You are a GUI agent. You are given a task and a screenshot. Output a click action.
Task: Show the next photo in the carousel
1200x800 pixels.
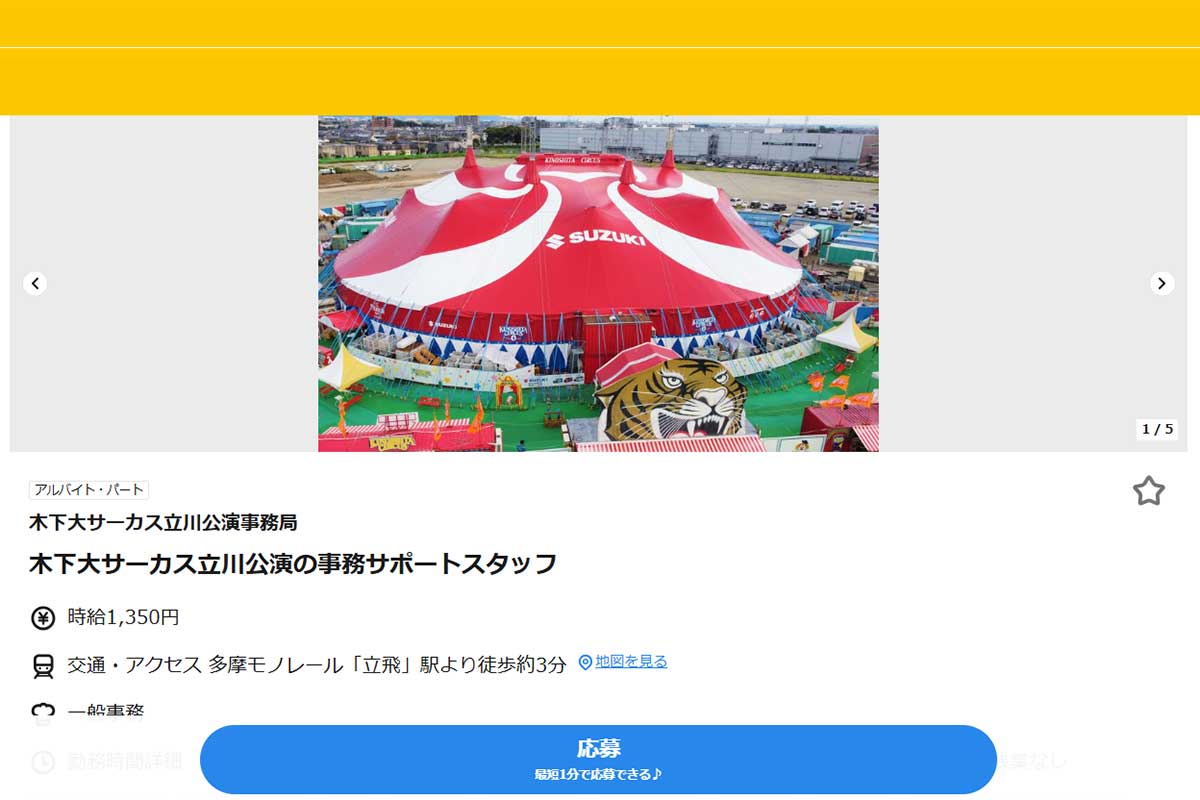coord(1161,284)
